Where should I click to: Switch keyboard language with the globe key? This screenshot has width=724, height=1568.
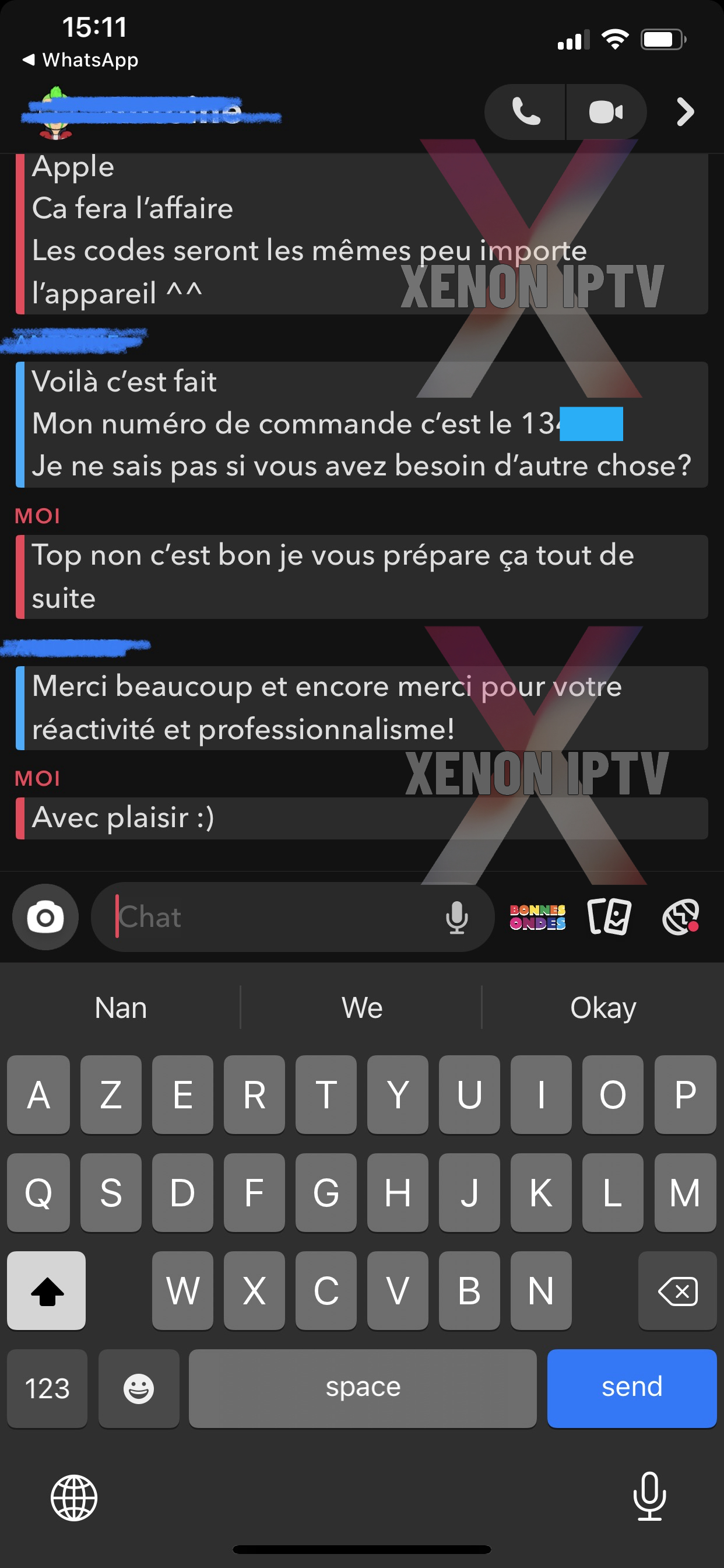[72, 1498]
